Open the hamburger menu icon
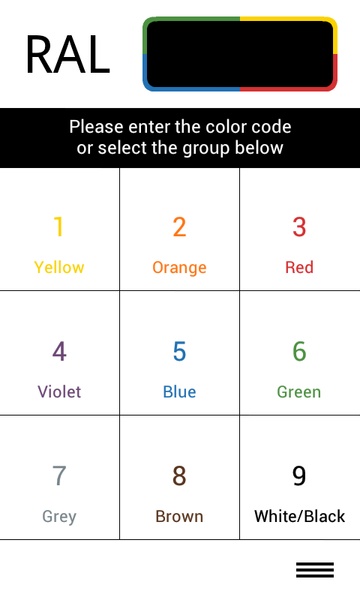 click(x=315, y=570)
